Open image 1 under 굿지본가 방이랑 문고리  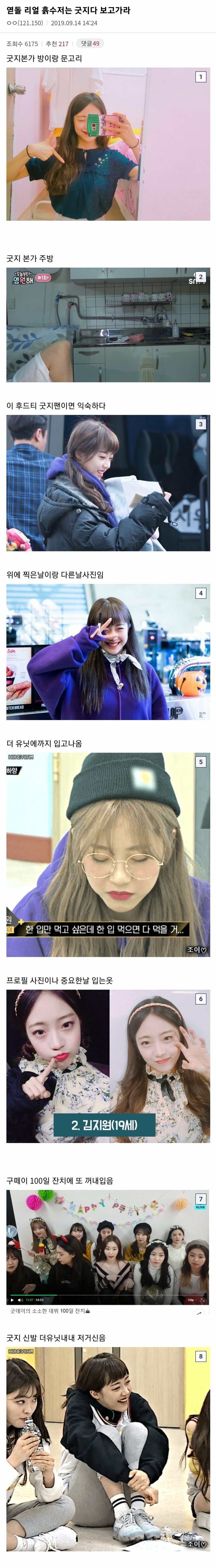point(108,144)
